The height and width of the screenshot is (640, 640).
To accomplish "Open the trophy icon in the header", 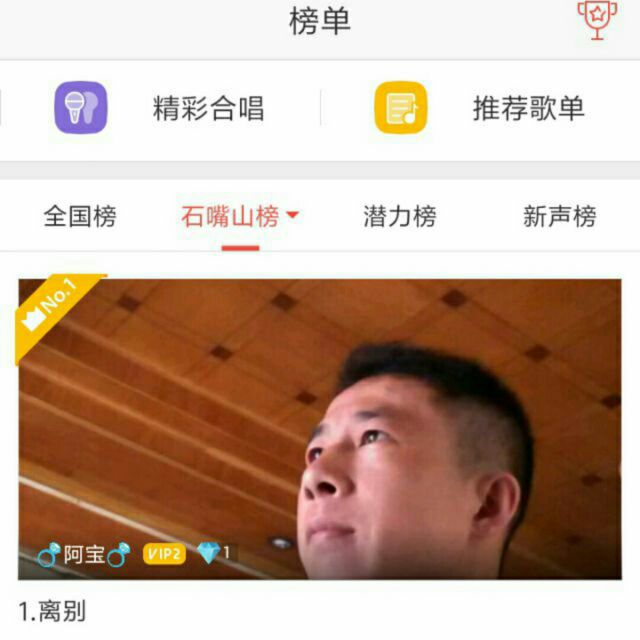I will [x=597, y=20].
